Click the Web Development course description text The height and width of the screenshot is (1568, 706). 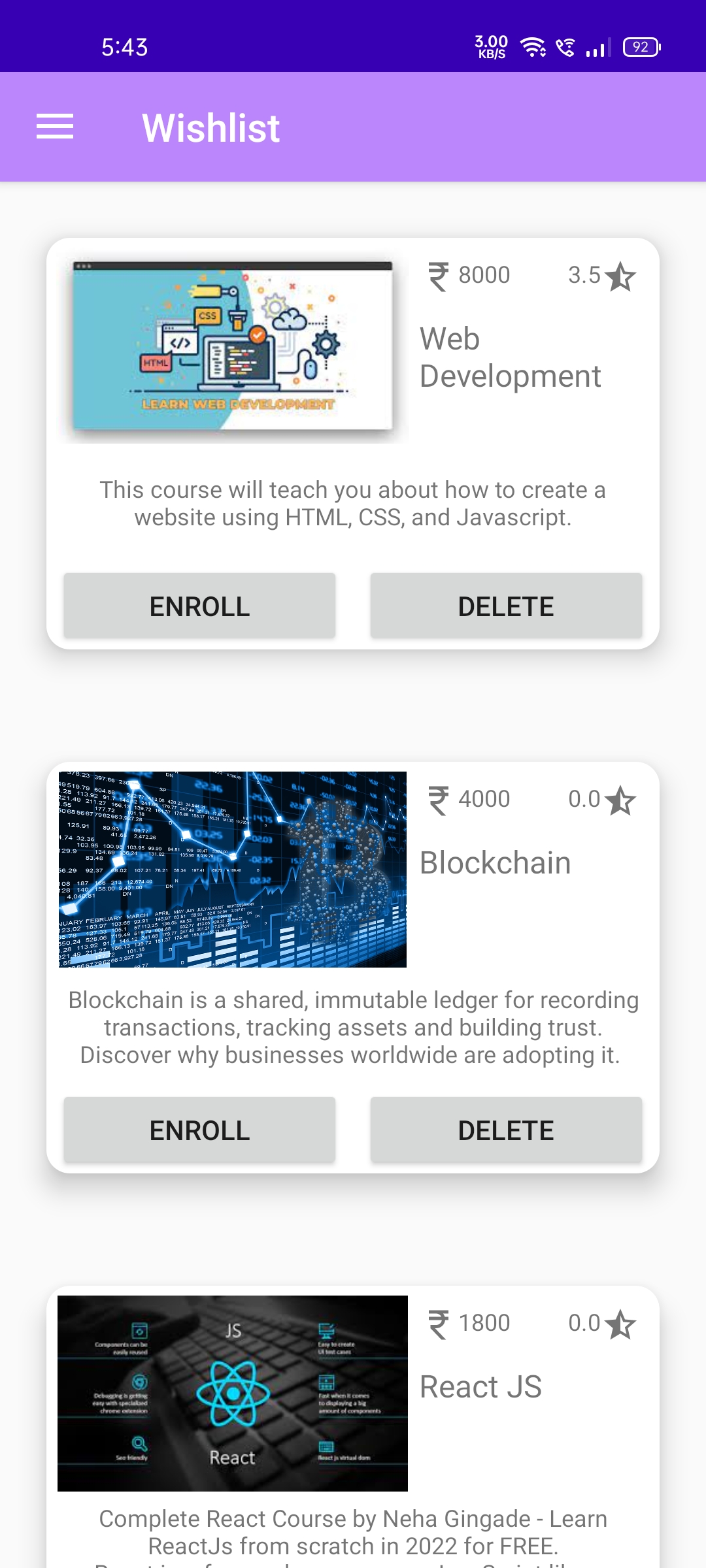coord(353,503)
